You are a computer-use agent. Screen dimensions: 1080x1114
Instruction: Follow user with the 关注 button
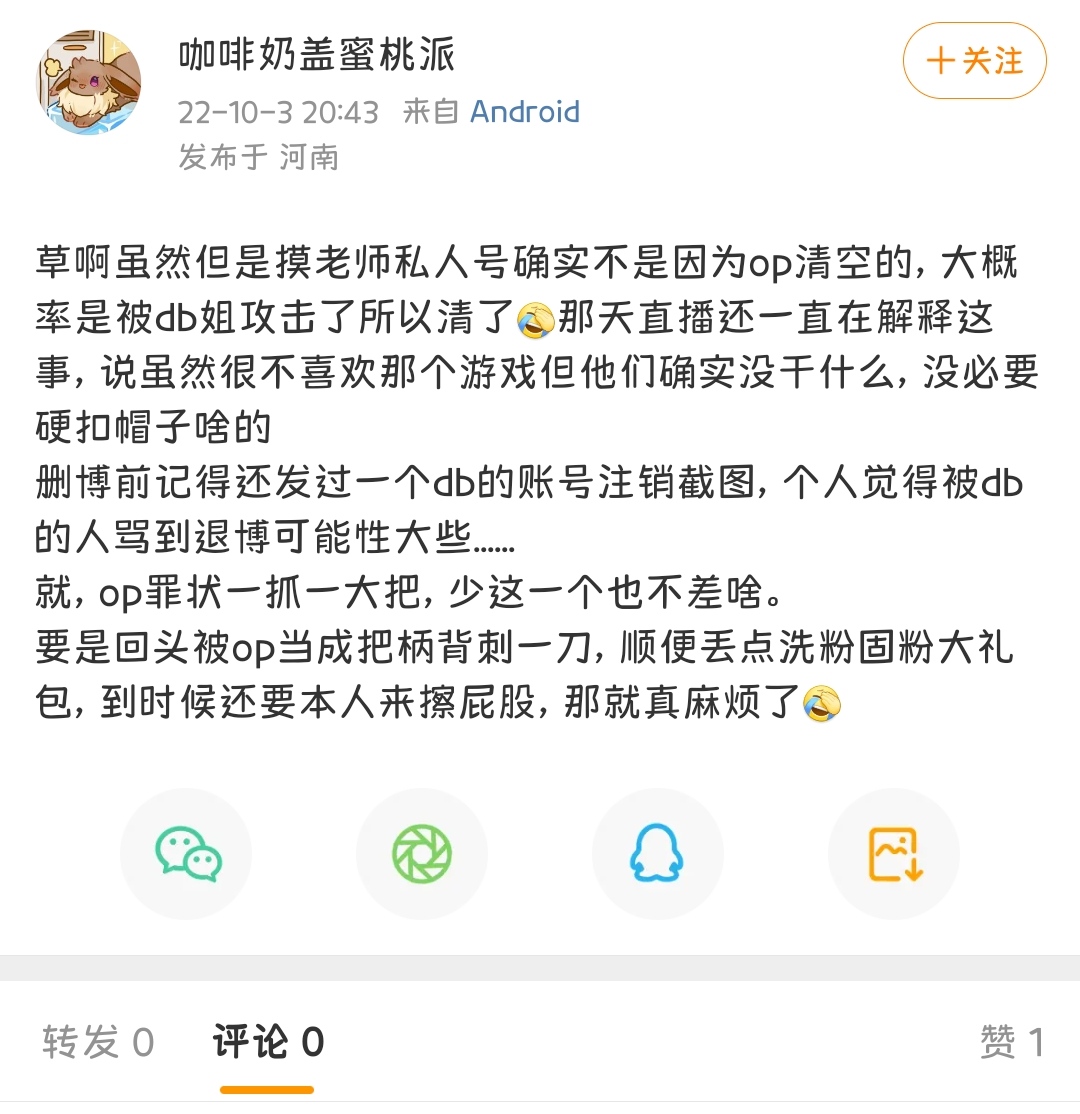[974, 61]
